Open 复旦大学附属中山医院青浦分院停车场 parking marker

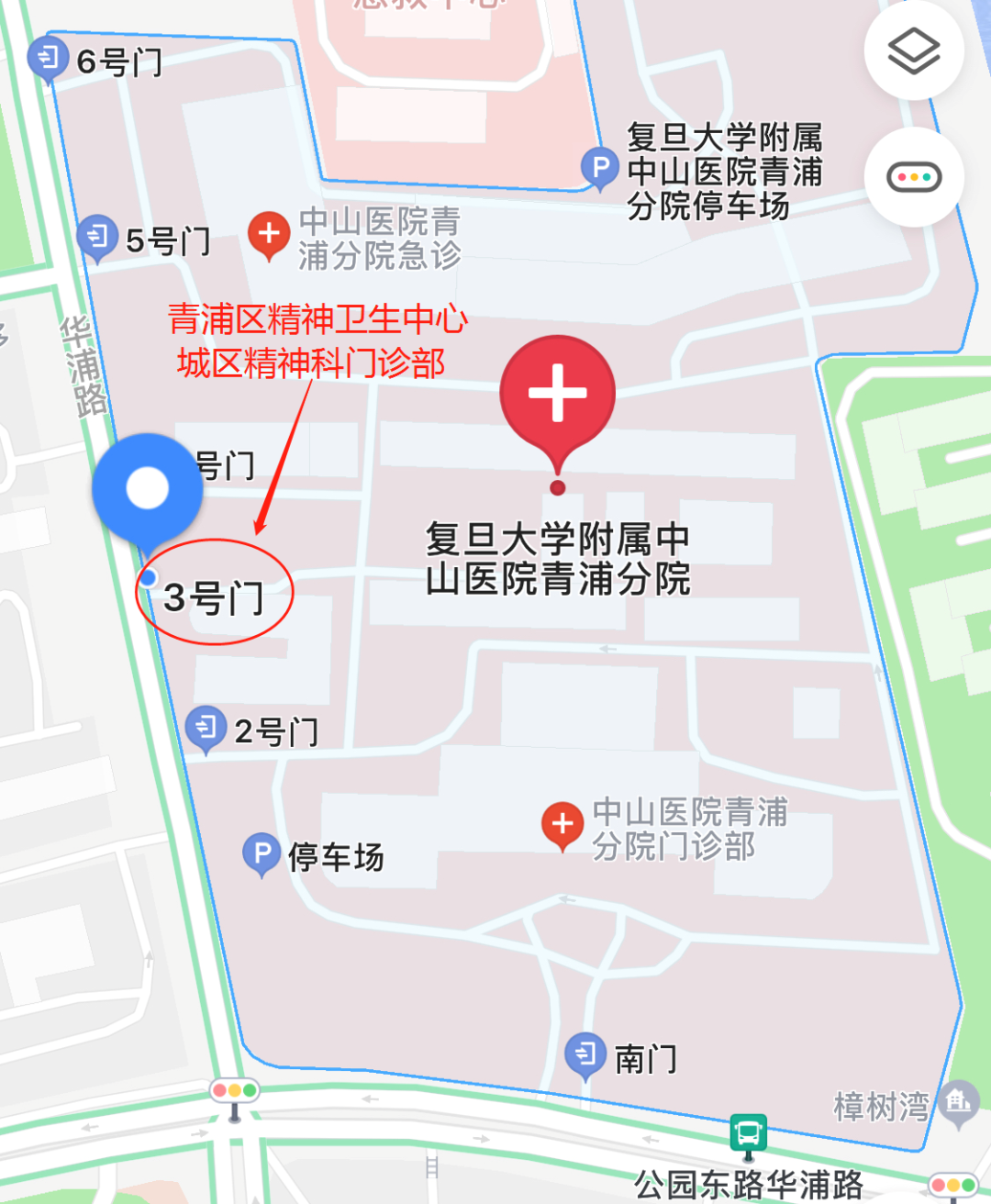pos(600,169)
